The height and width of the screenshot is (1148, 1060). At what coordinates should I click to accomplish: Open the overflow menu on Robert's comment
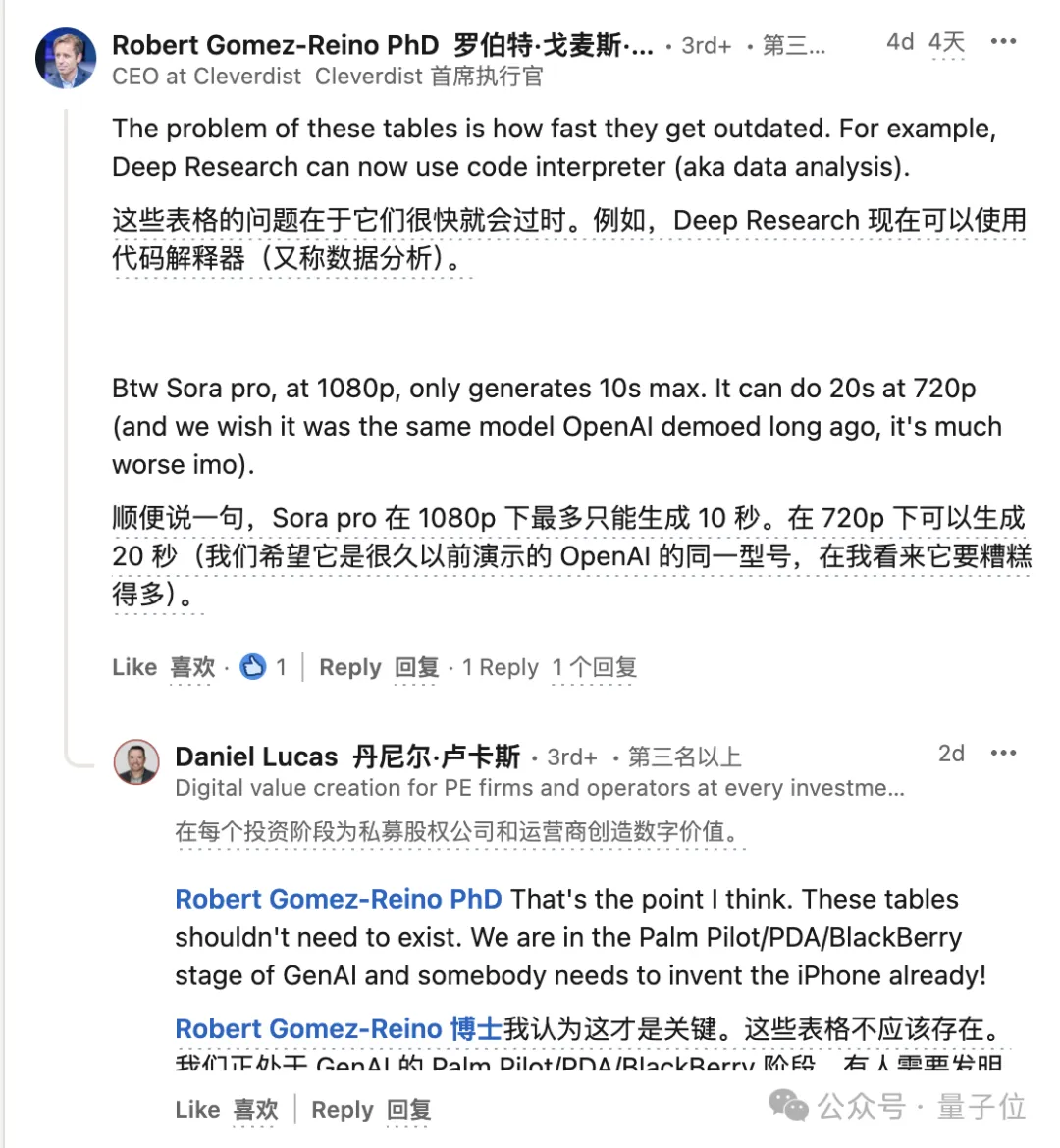point(1003,42)
